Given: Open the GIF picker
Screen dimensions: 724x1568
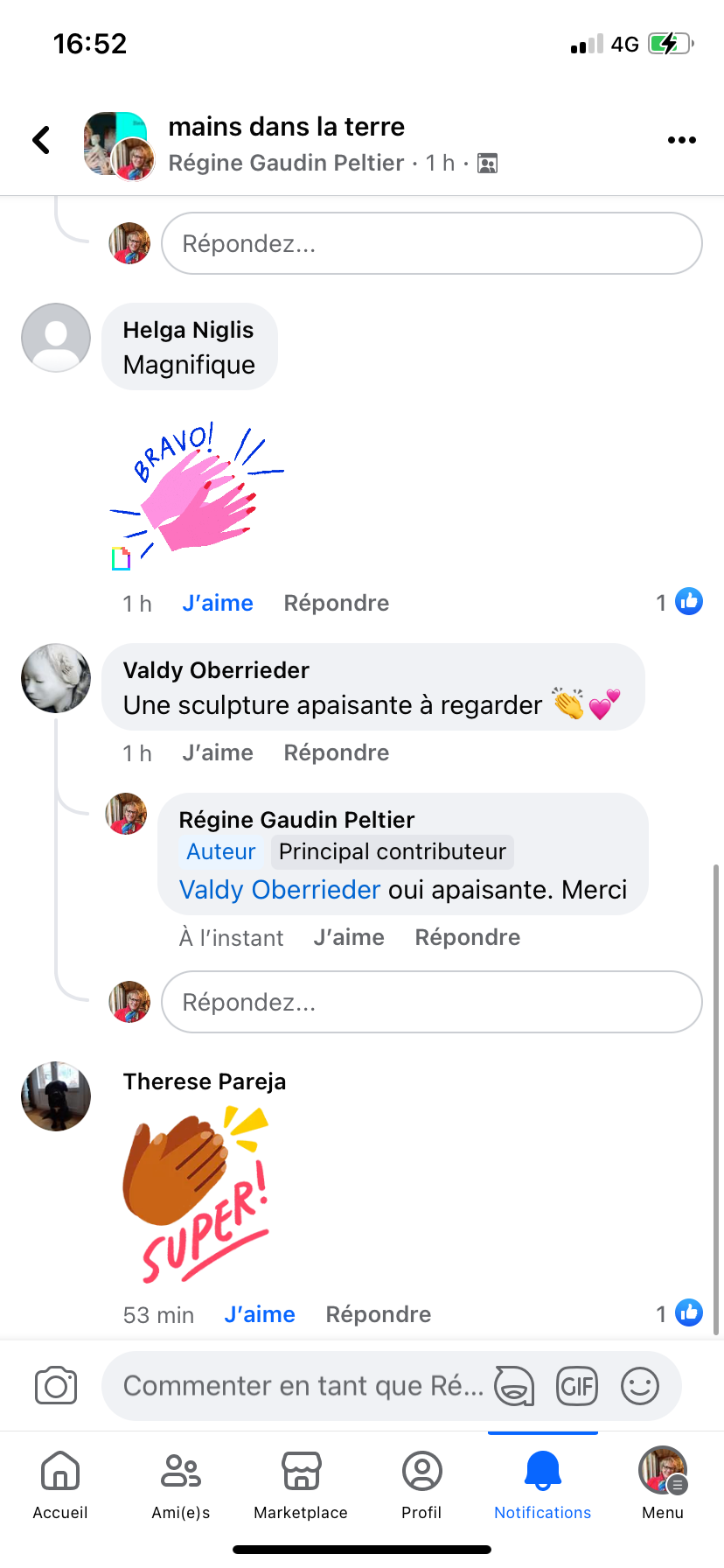Looking at the screenshot, I should coord(577,1386).
